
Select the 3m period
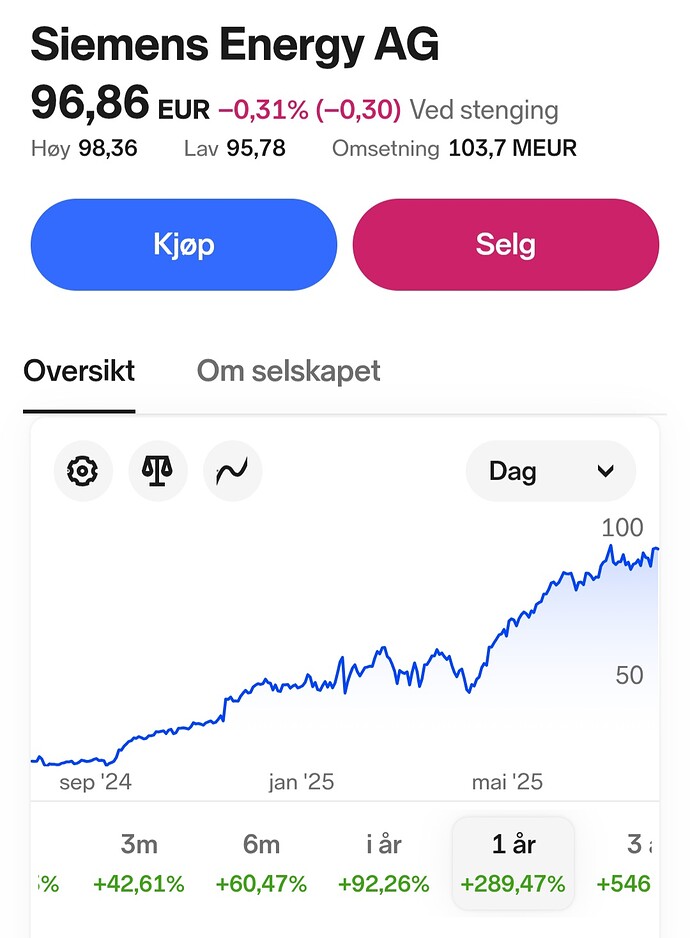point(139,863)
